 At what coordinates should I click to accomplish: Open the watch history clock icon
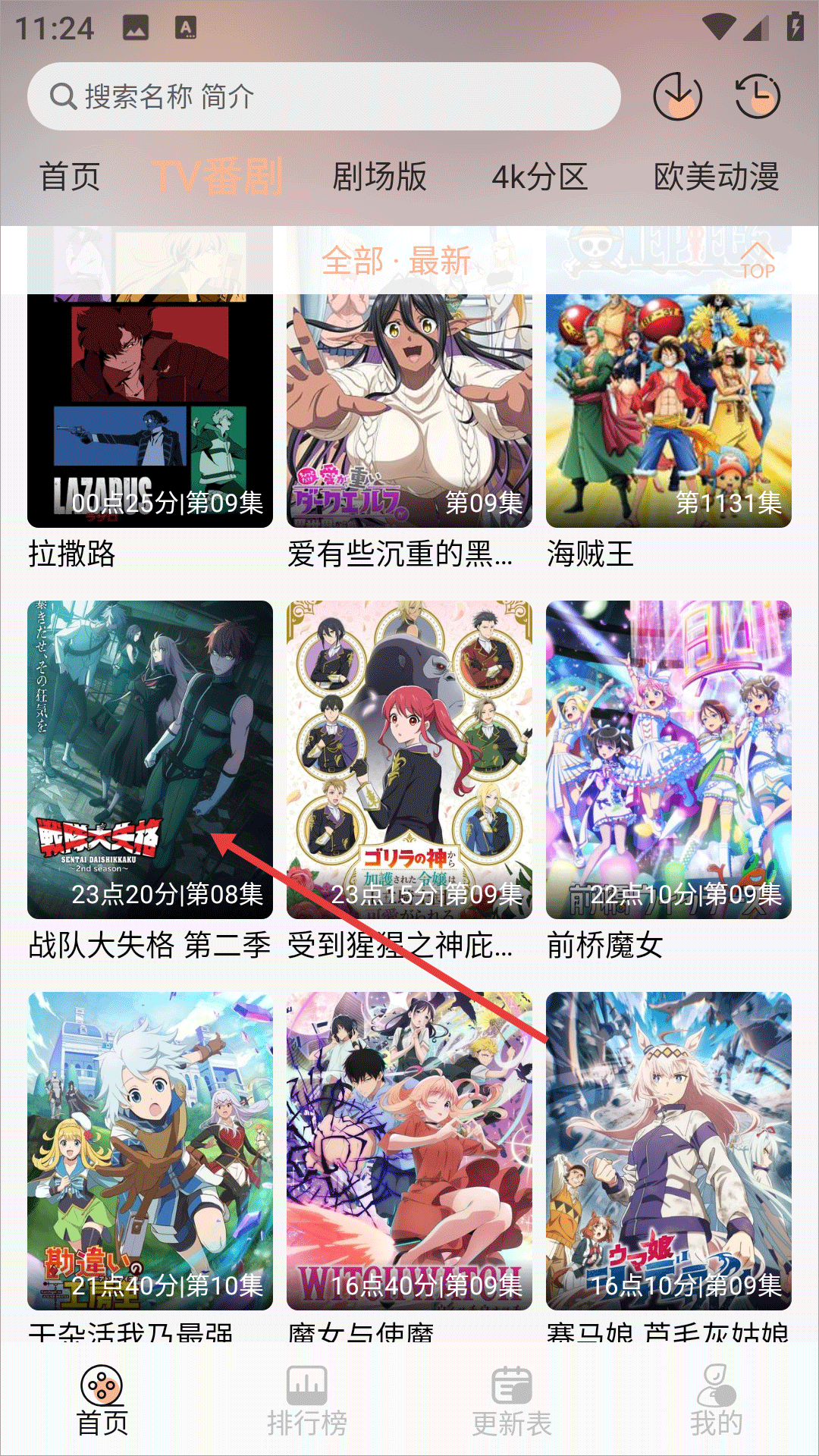758,96
